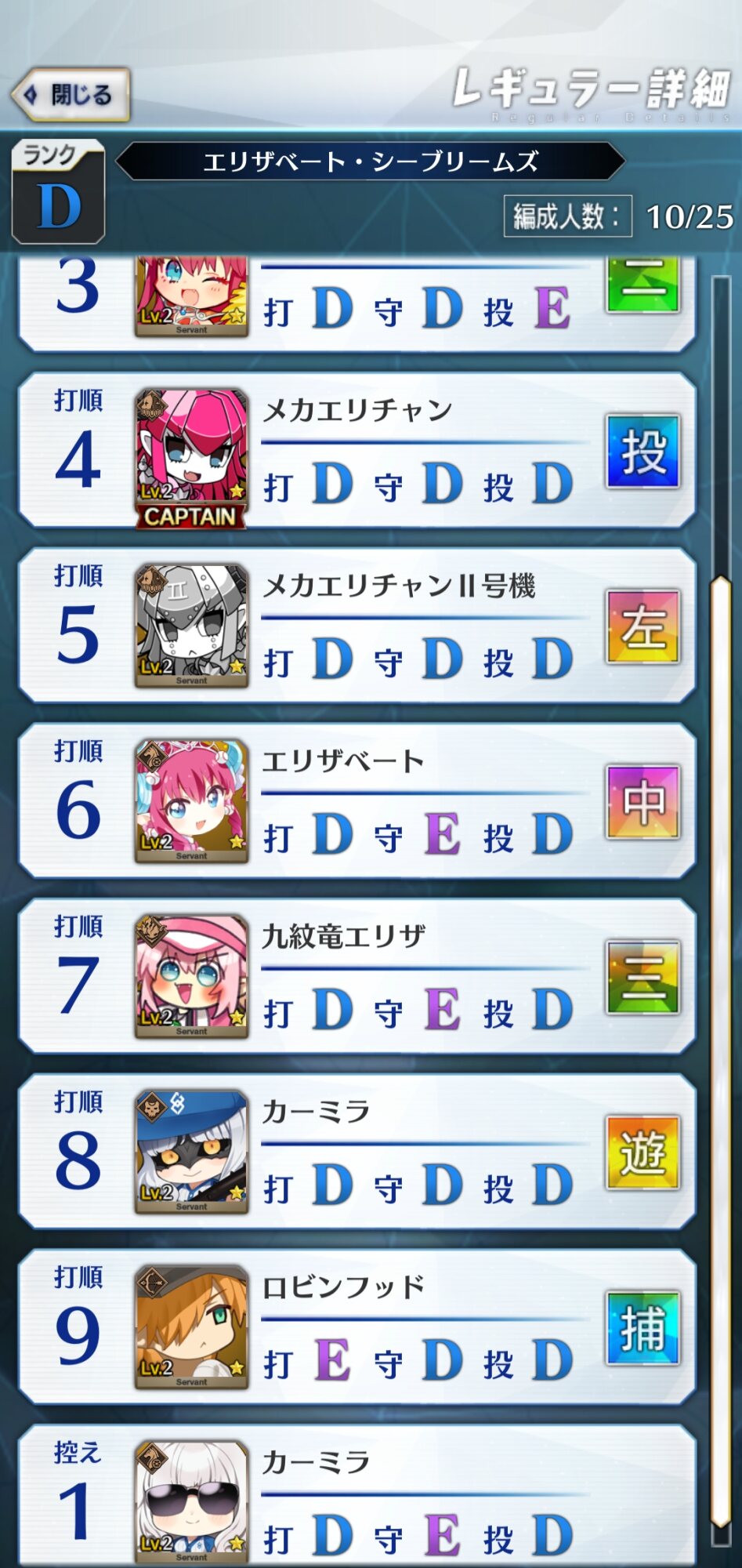Viewport: 742px width, 1568px height.
Task: Open batting order 4 メカエリチャン row
Action: pos(357,450)
